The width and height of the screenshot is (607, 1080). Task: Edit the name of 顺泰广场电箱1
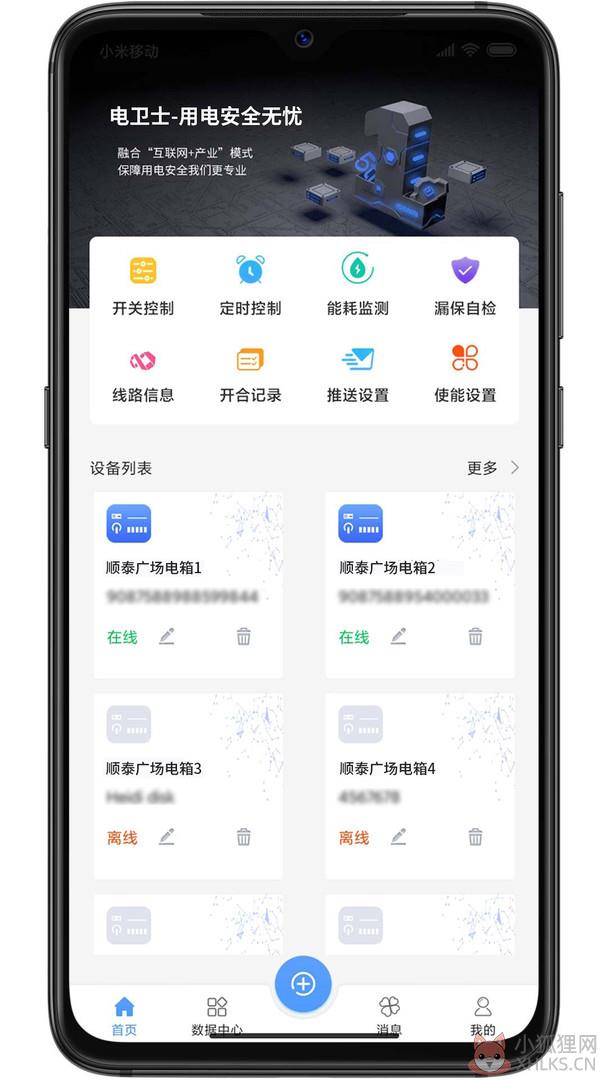166,636
